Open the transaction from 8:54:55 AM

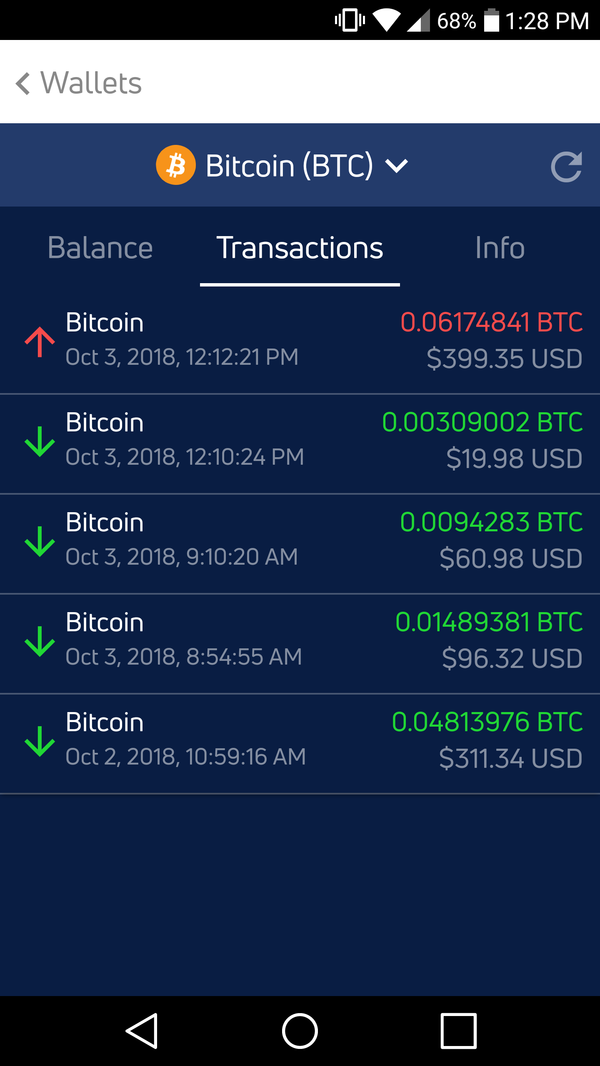300,644
